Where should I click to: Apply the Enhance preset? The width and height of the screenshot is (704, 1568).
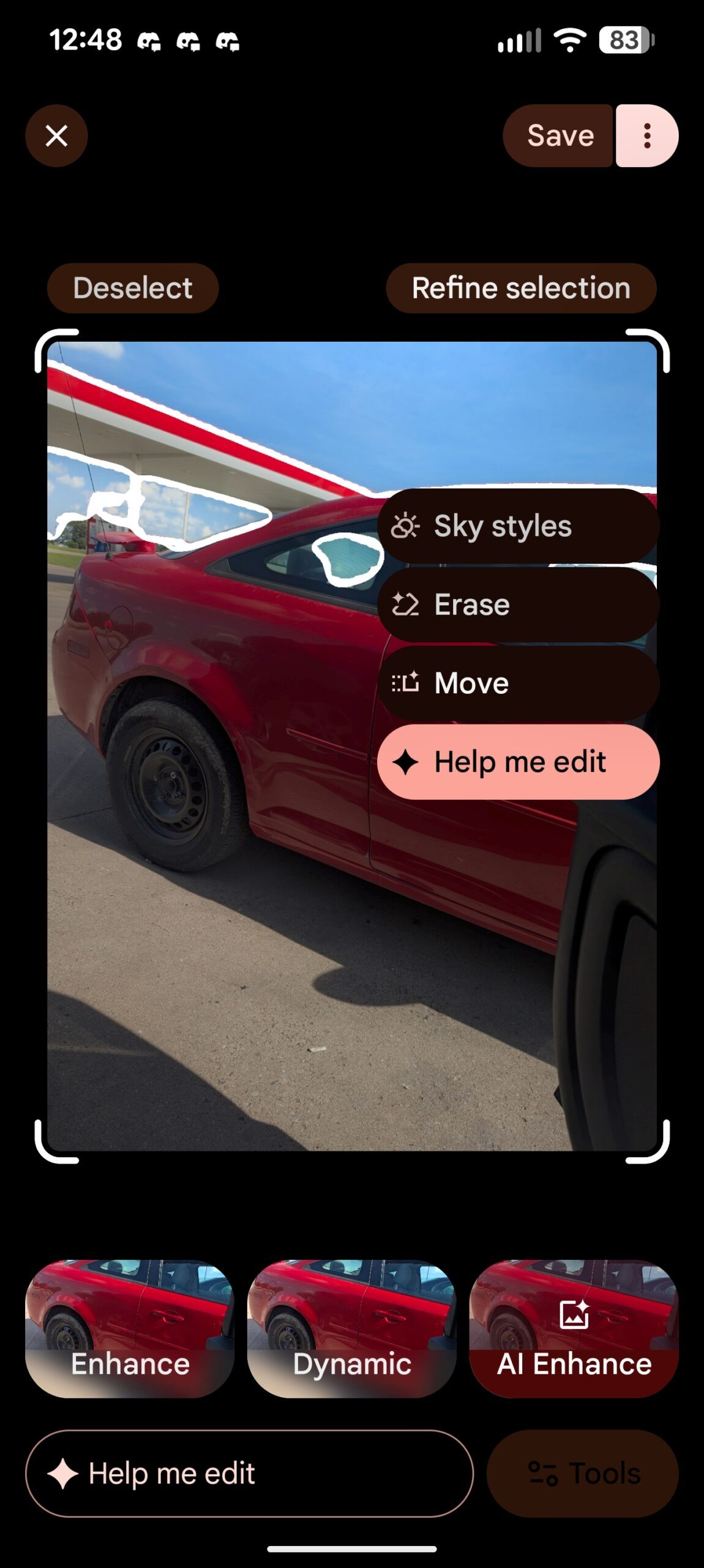pyautogui.click(x=130, y=1328)
